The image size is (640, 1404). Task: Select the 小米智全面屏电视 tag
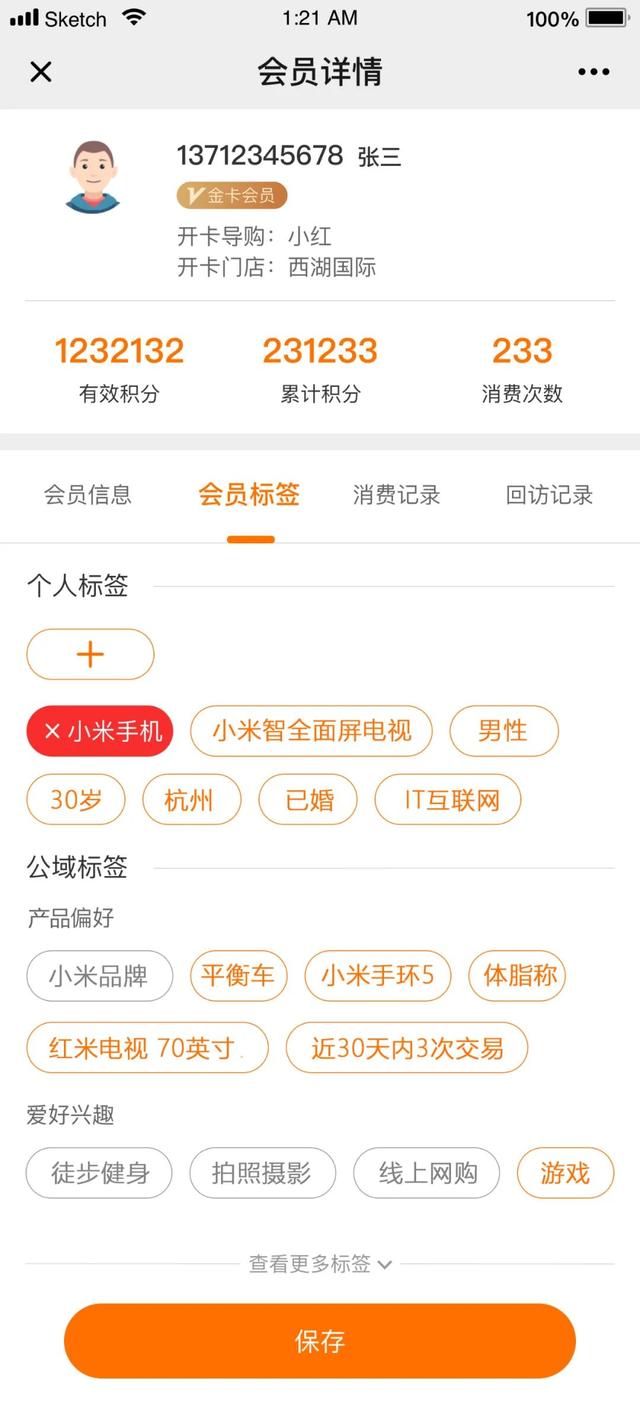[311, 731]
